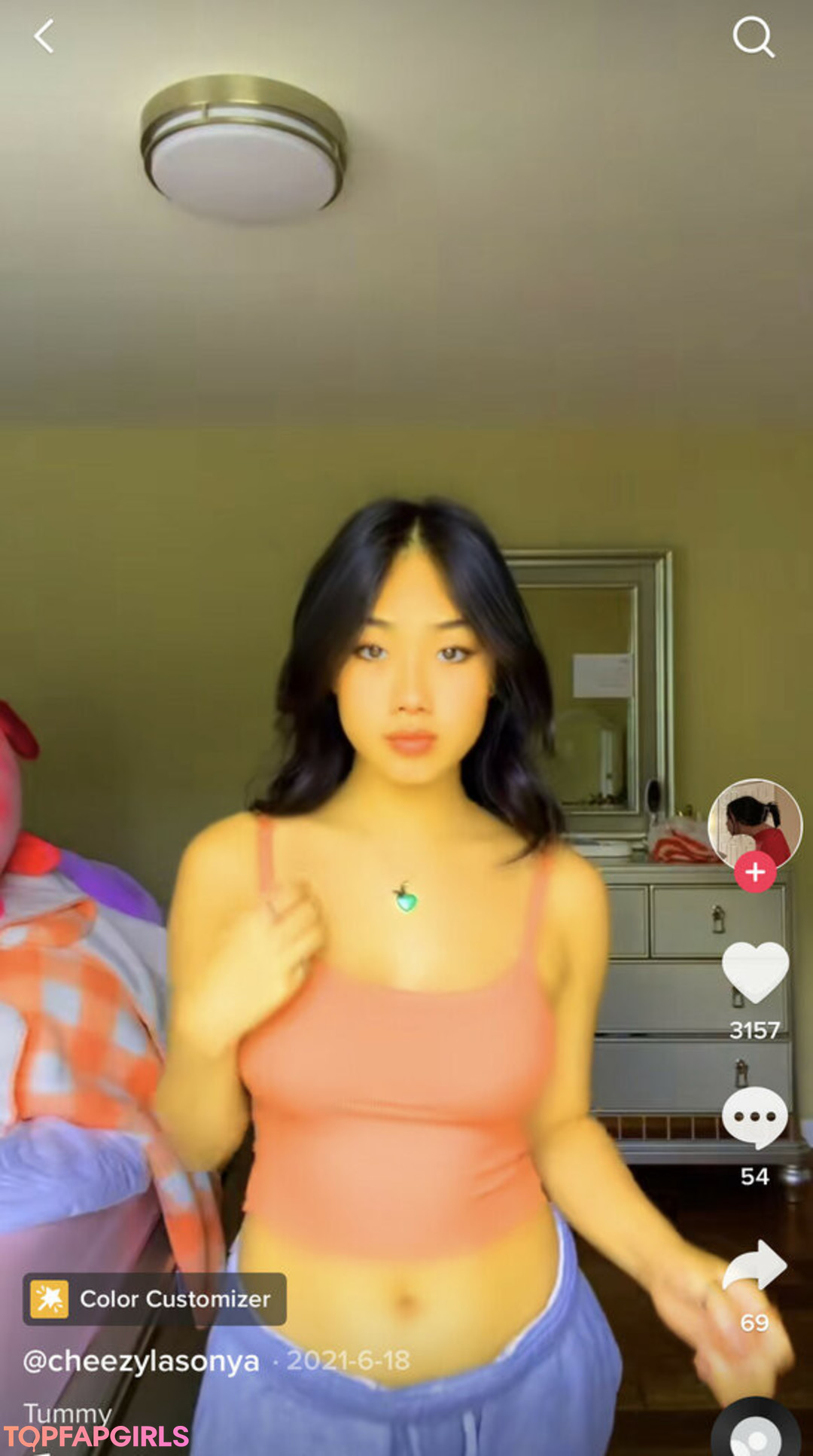This screenshot has width=813, height=1456.
Task: Go back using the arrow icon
Action: coord(44,36)
